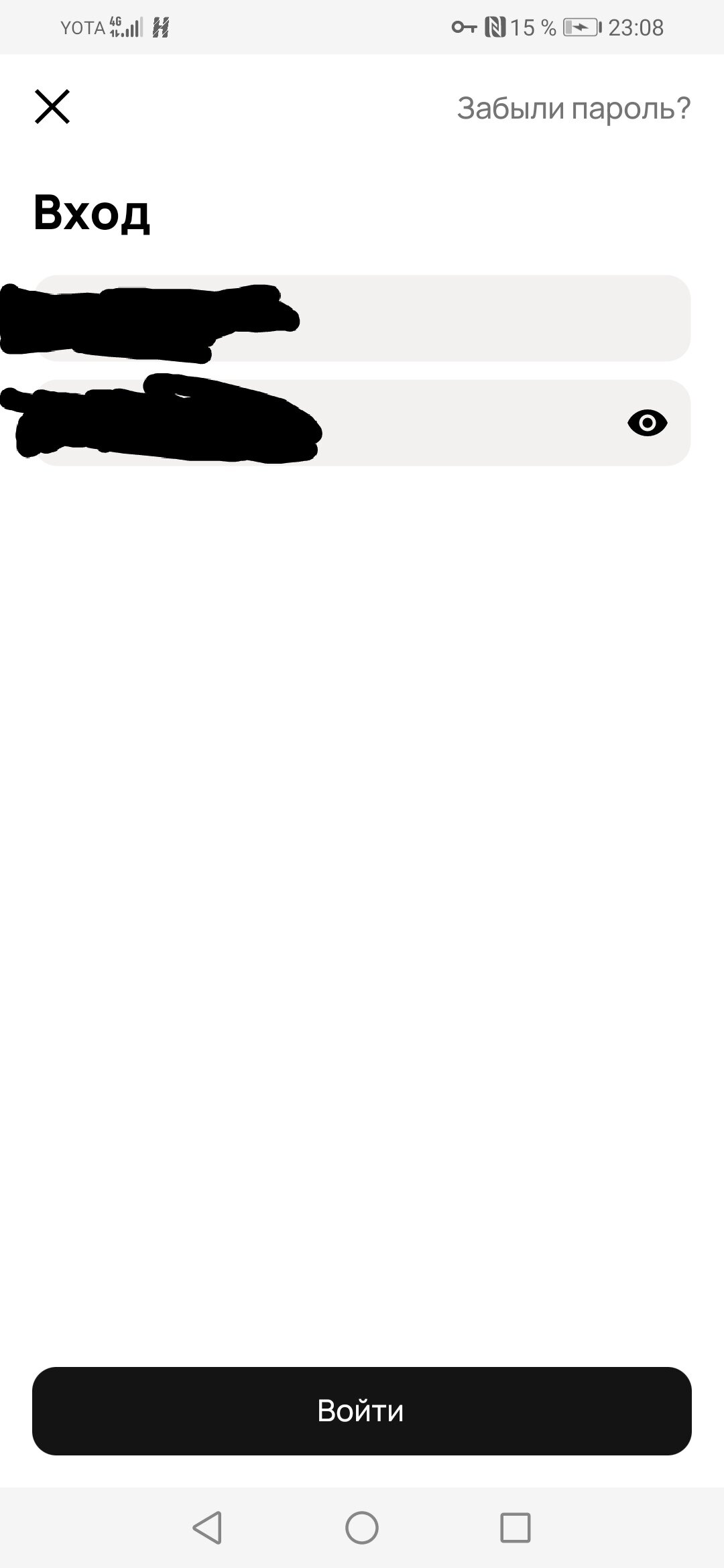Toggle password visibility with the eye icon

[x=647, y=423]
